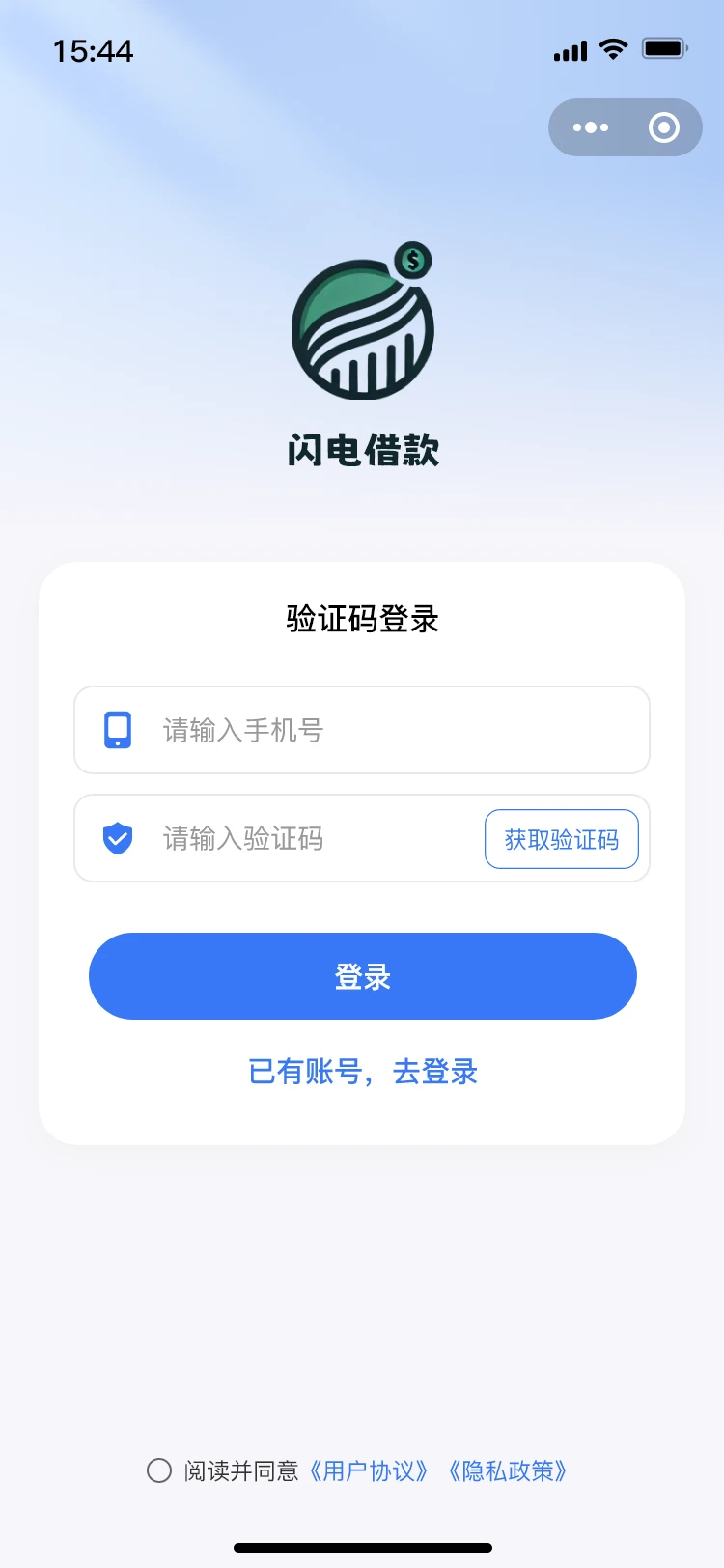The width and height of the screenshot is (724, 1568).
Task: Click the blue shield icon beside verification input
Action: (117, 839)
